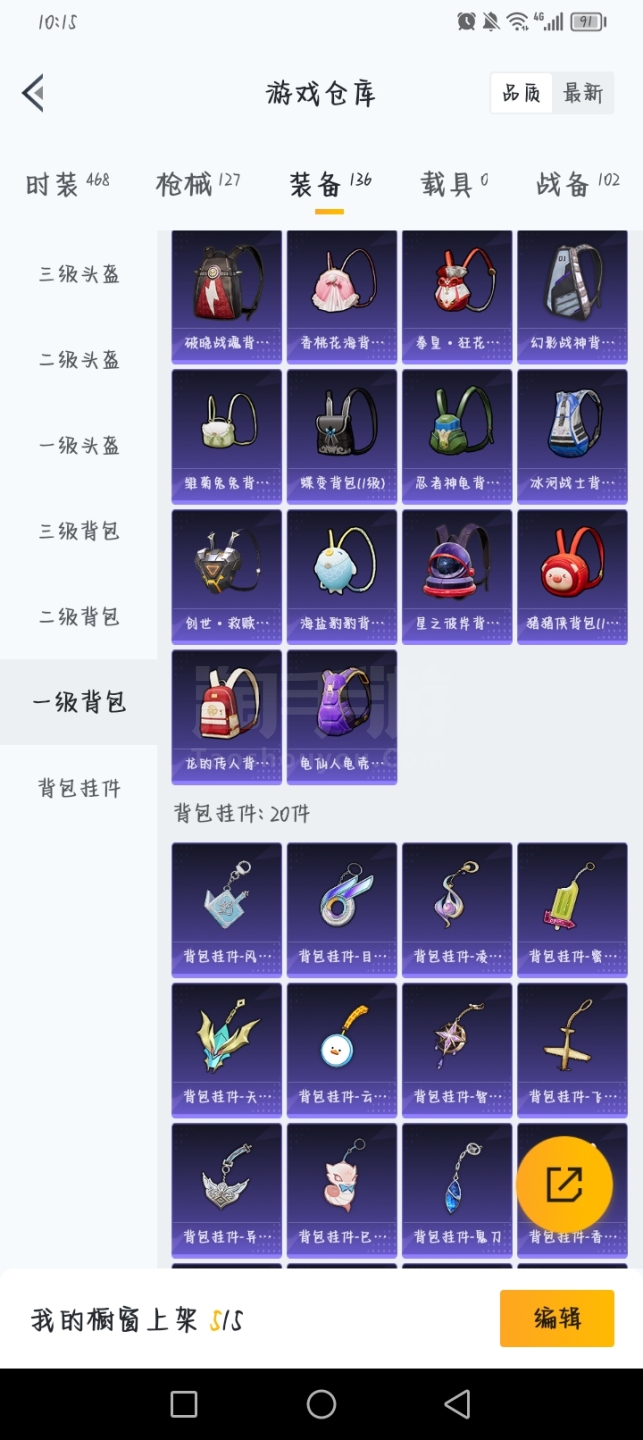The image size is (643, 1440).
Task: Go to the Android home screen
Action: (x=321, y=1404)
